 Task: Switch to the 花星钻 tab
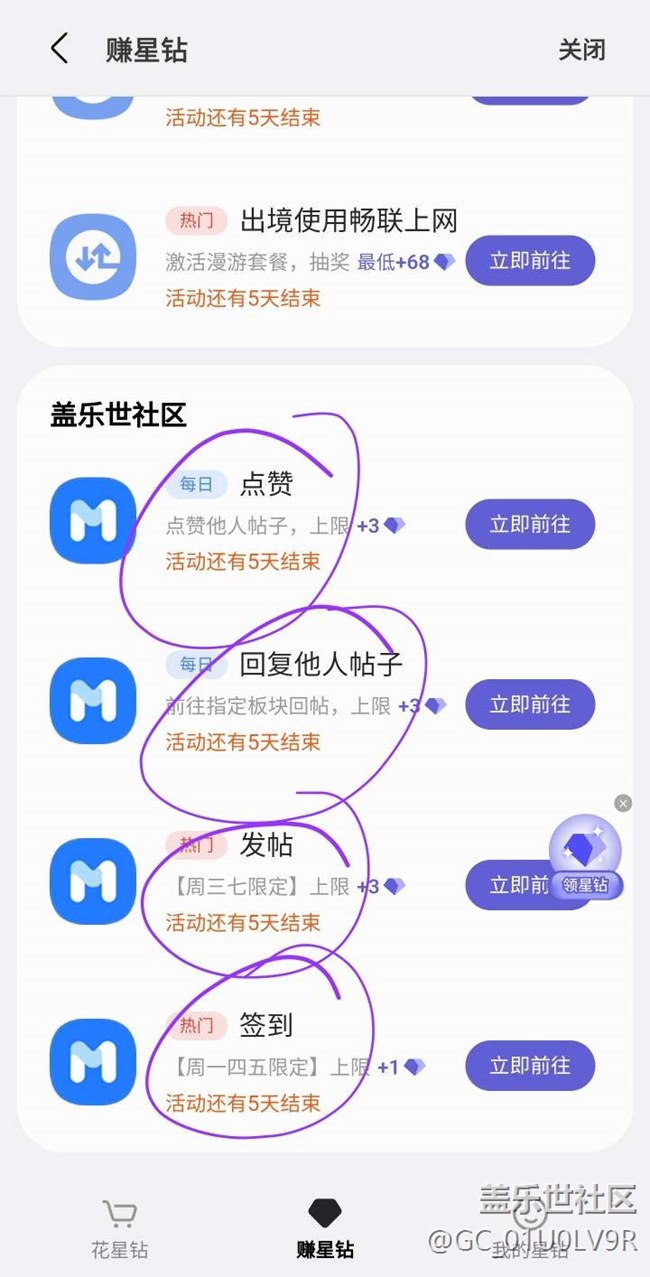(x=120, y=1229)
